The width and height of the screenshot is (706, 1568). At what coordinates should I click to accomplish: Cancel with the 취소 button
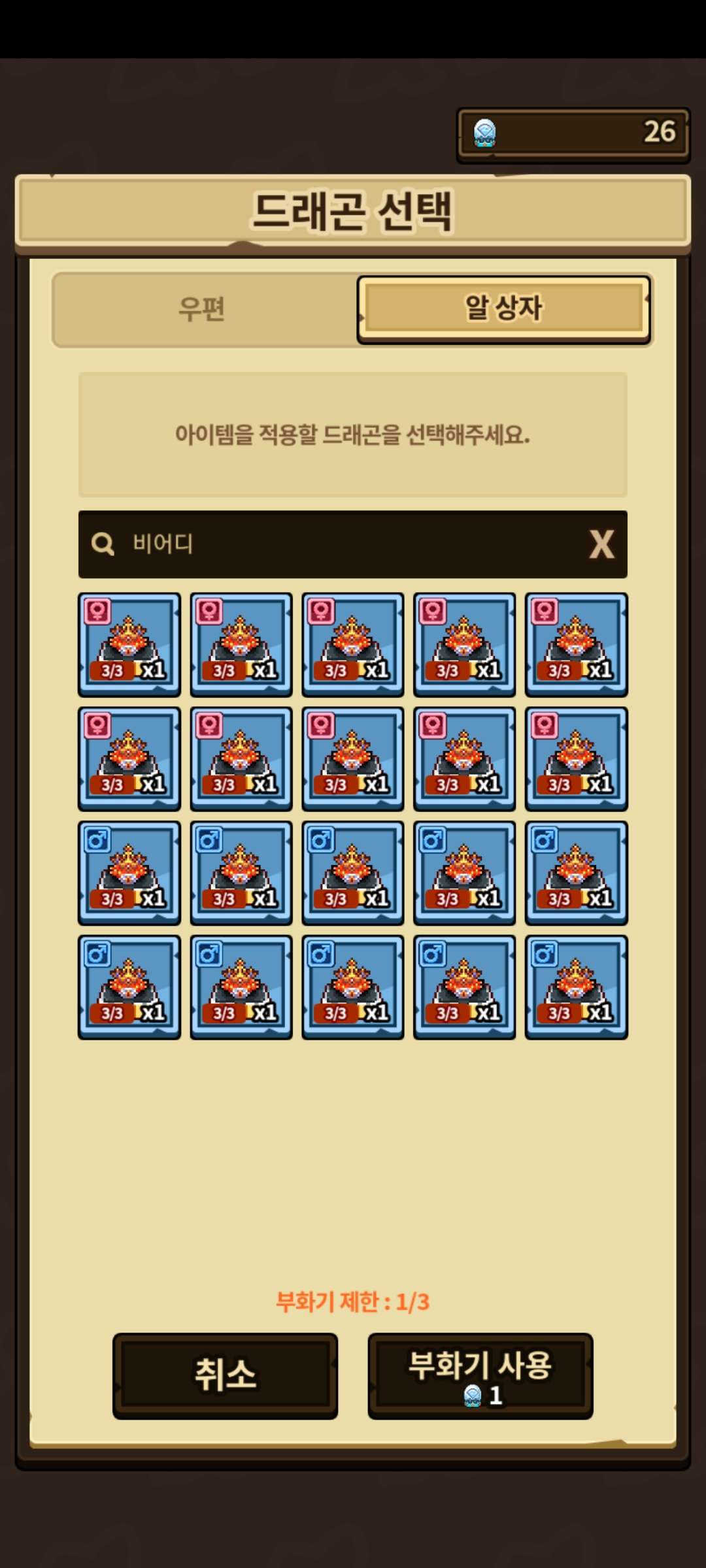pos(225,1375)
